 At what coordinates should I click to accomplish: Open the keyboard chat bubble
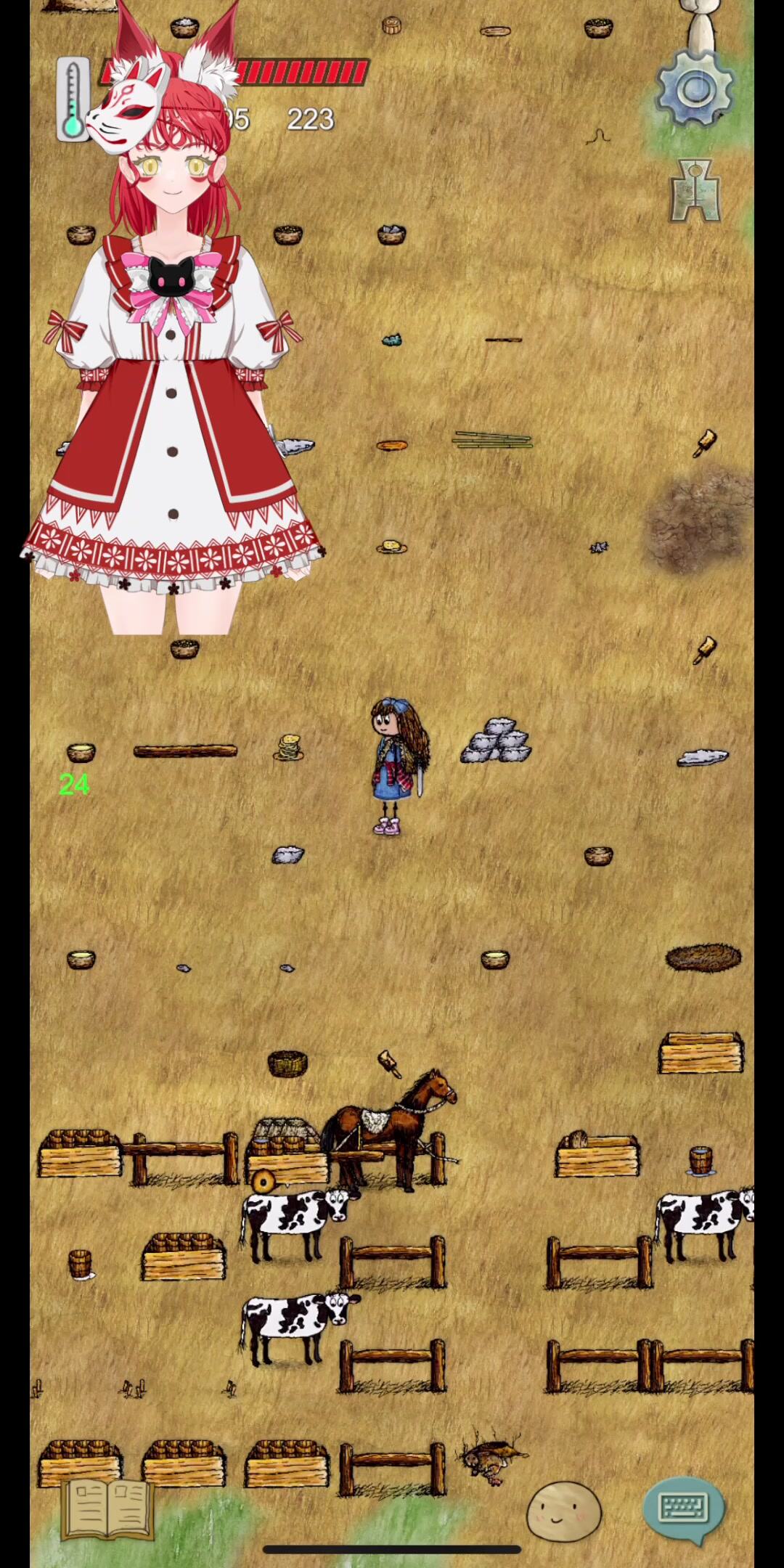[683, 1508]
